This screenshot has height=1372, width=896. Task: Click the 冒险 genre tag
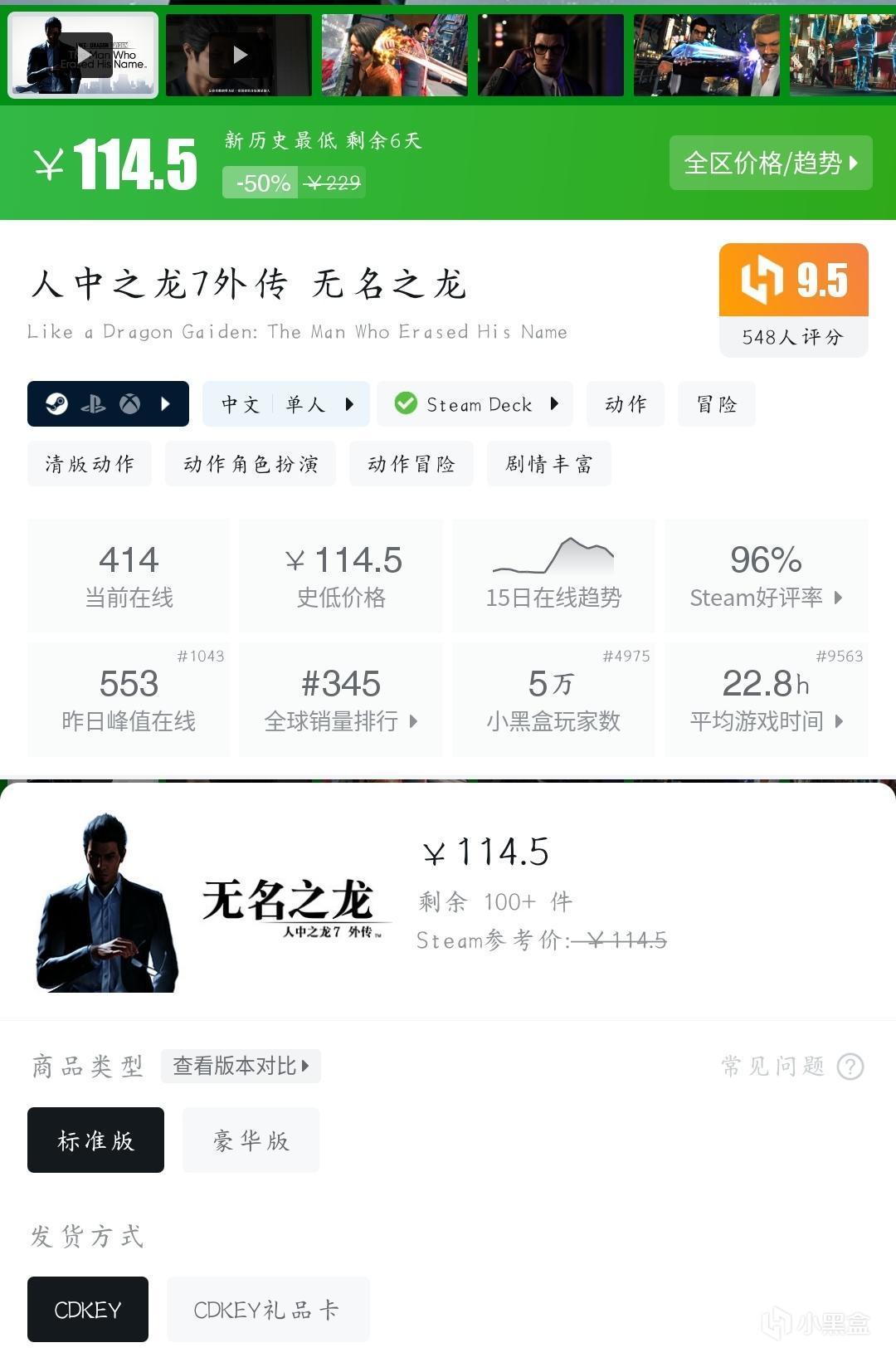(x=716, y=404)
